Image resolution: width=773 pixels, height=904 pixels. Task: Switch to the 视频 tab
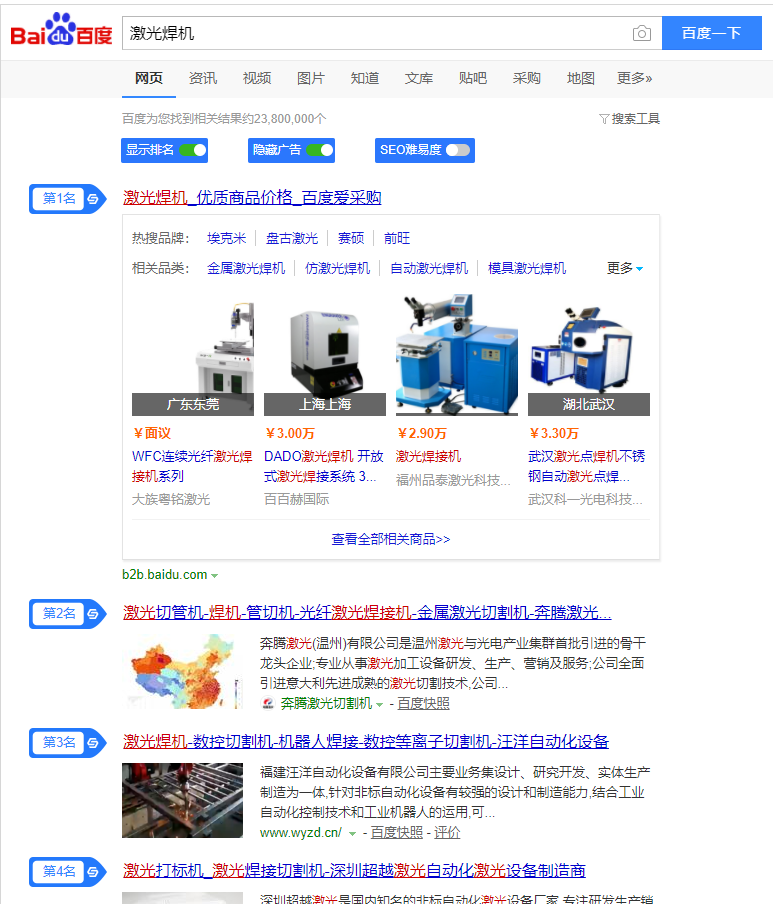tap(257, 78)
